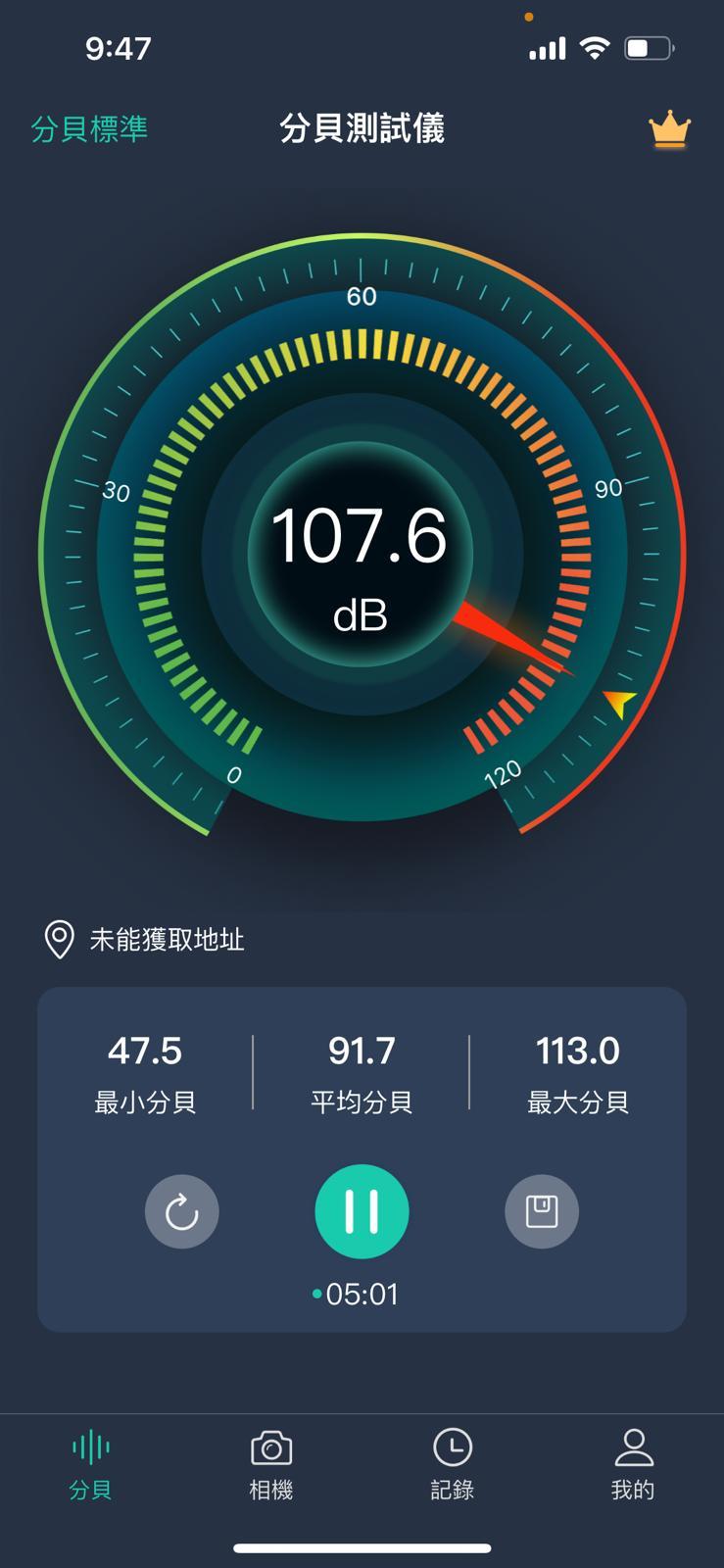Open the premium crown icon
The image size is (724, 1568).
tap(669, 129)
